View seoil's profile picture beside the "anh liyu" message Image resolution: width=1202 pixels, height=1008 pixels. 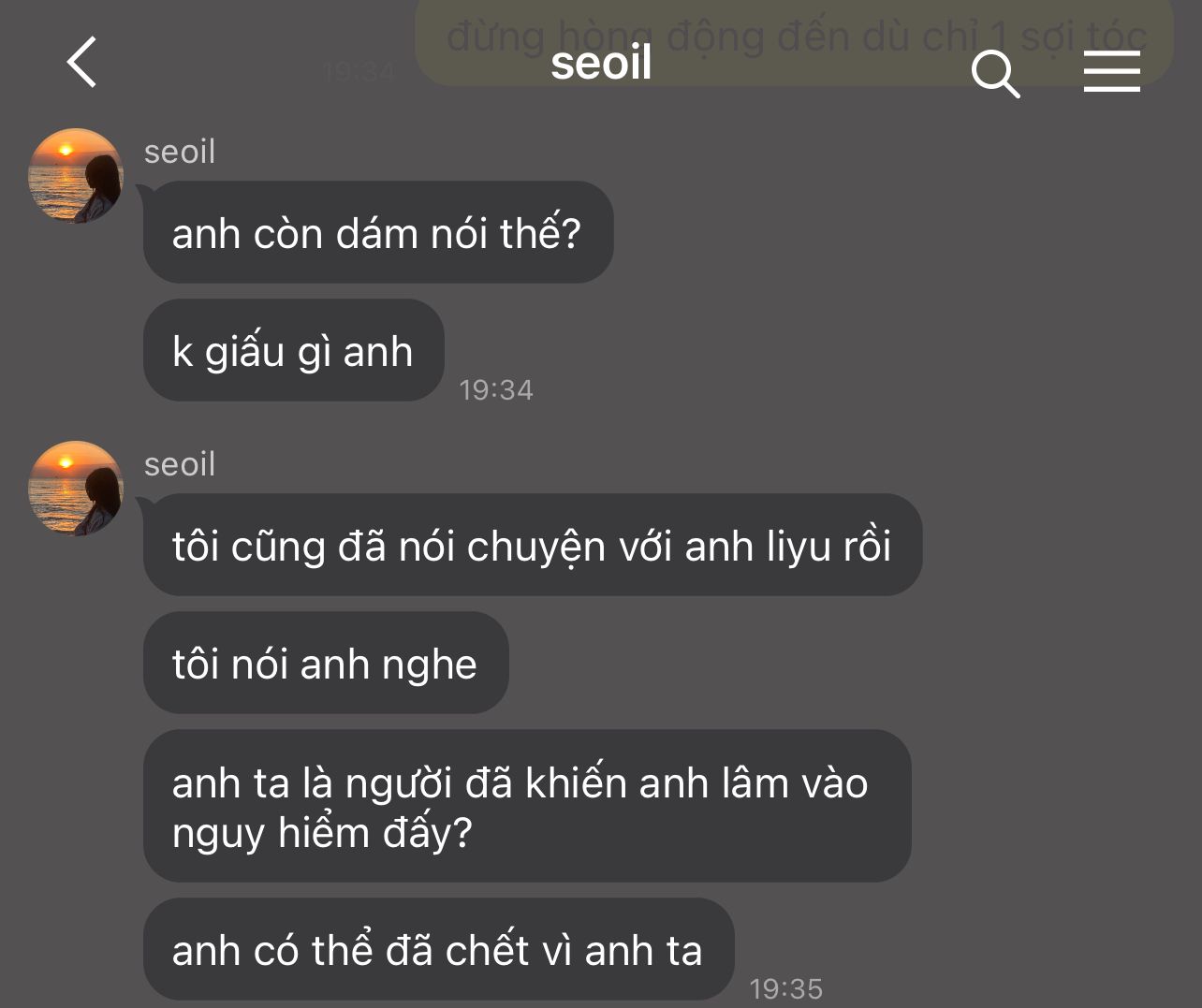(76, 488)
